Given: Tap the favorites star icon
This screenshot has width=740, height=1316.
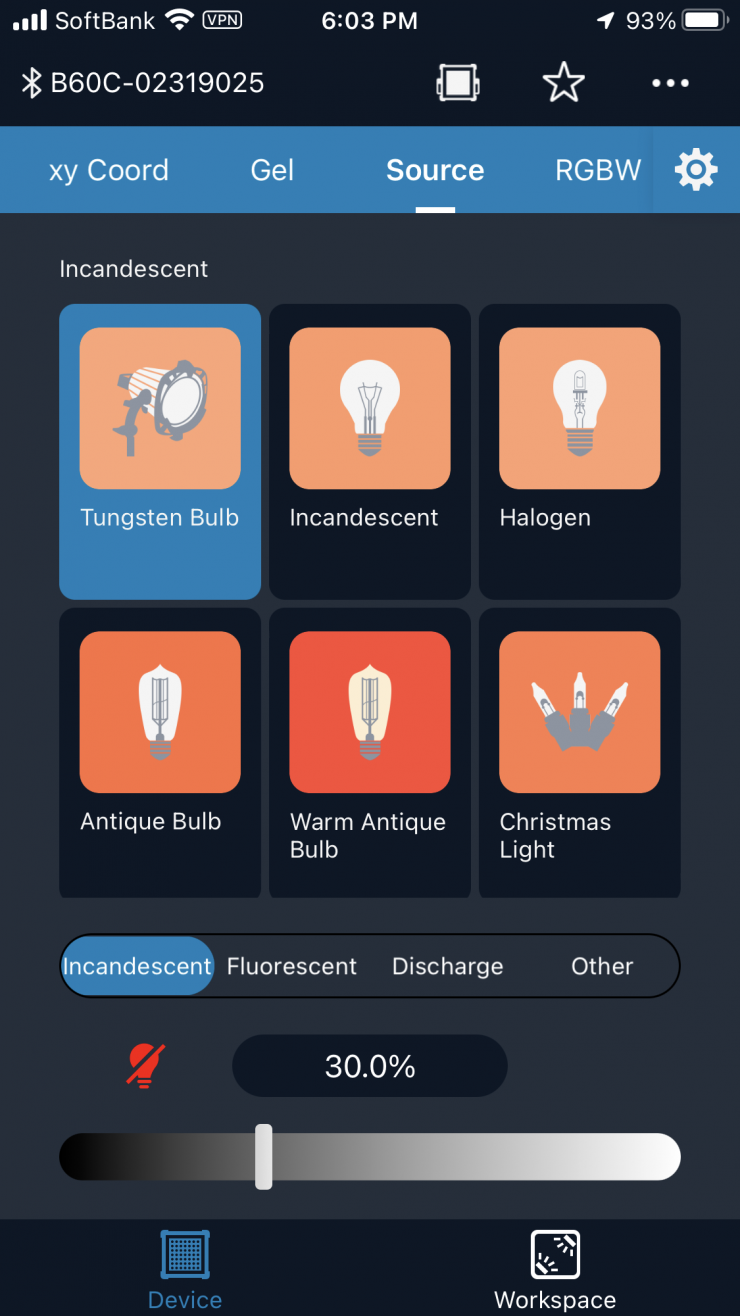Looking at the screenshot, I should (x=563, y=83).
